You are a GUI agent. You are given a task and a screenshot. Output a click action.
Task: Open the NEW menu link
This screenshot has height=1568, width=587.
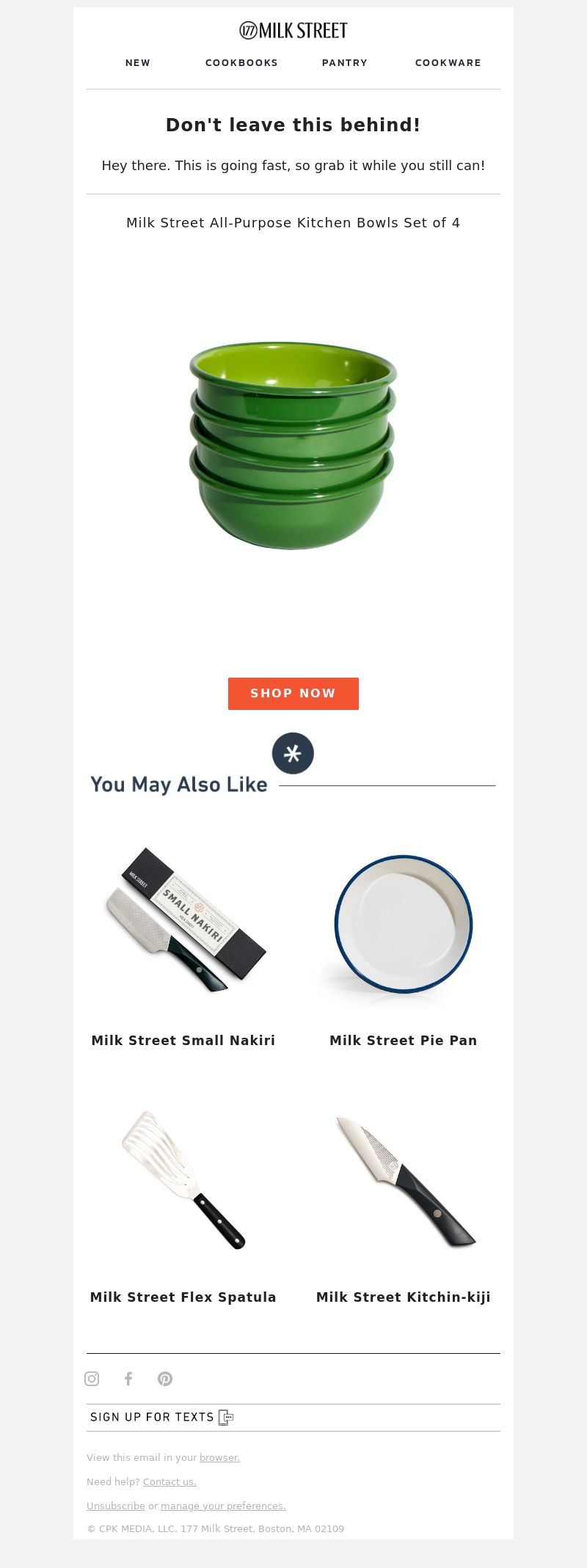tap(137, 63)
